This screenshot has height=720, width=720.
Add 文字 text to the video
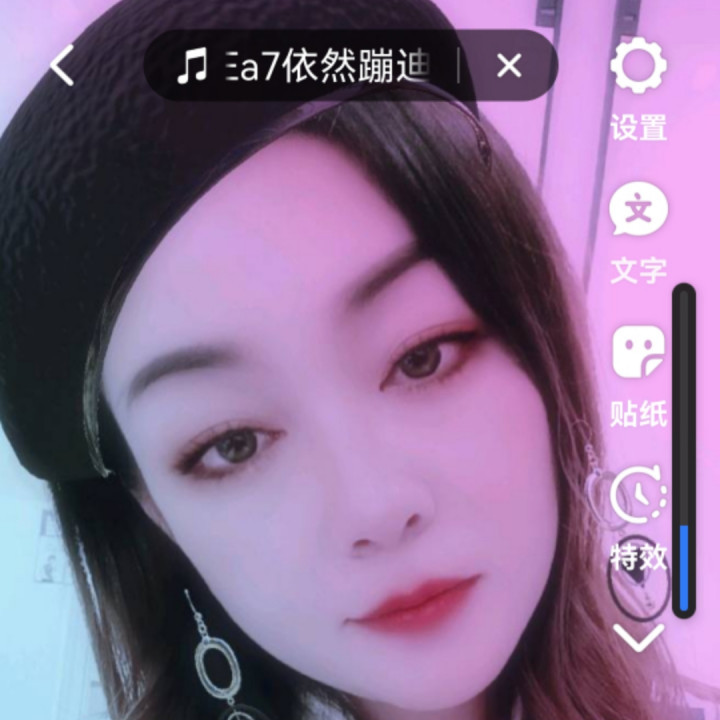point(638,229)
